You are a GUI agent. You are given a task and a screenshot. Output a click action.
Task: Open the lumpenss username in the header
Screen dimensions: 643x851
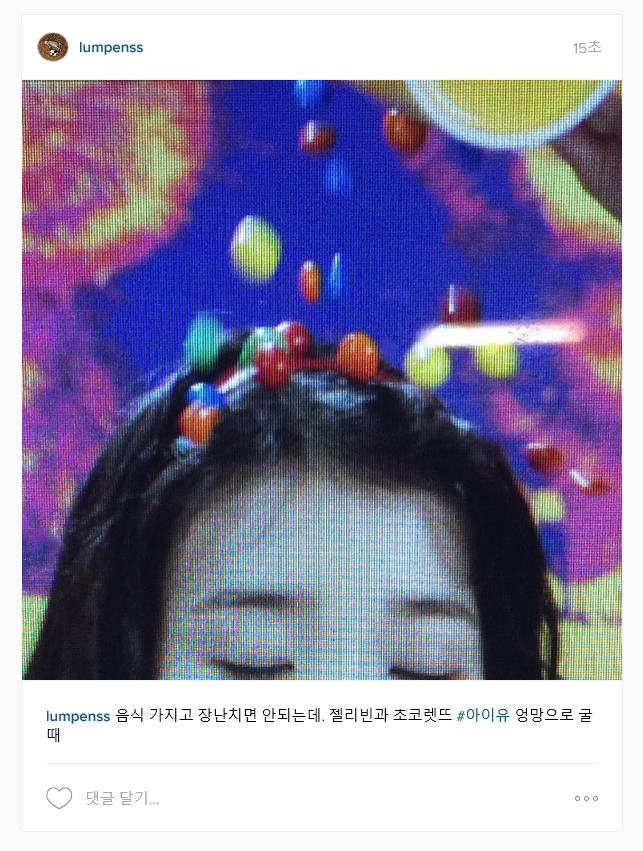(x=111, y=47)
